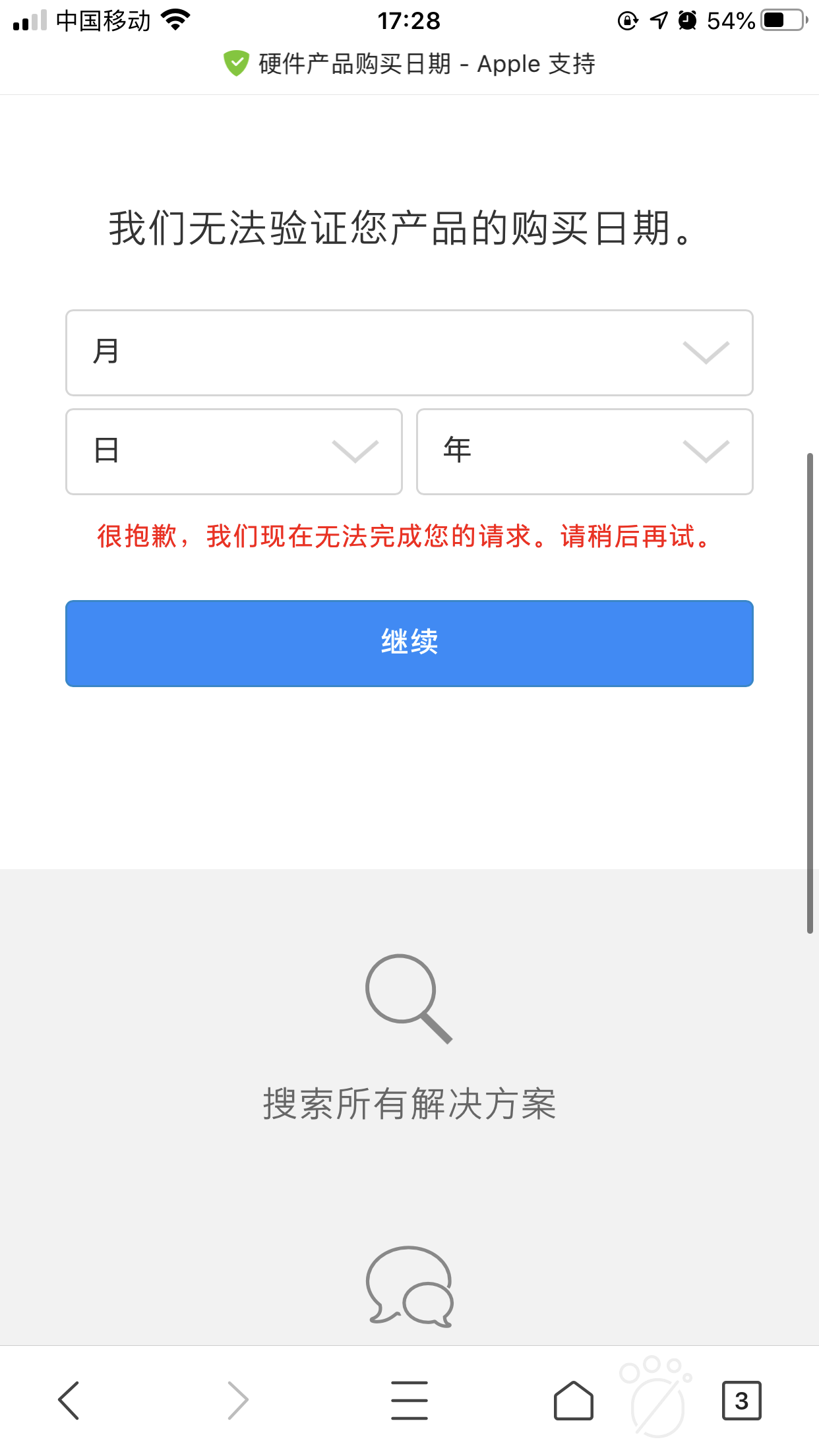Open the year (年) dropdown

[x=584, y=452]
